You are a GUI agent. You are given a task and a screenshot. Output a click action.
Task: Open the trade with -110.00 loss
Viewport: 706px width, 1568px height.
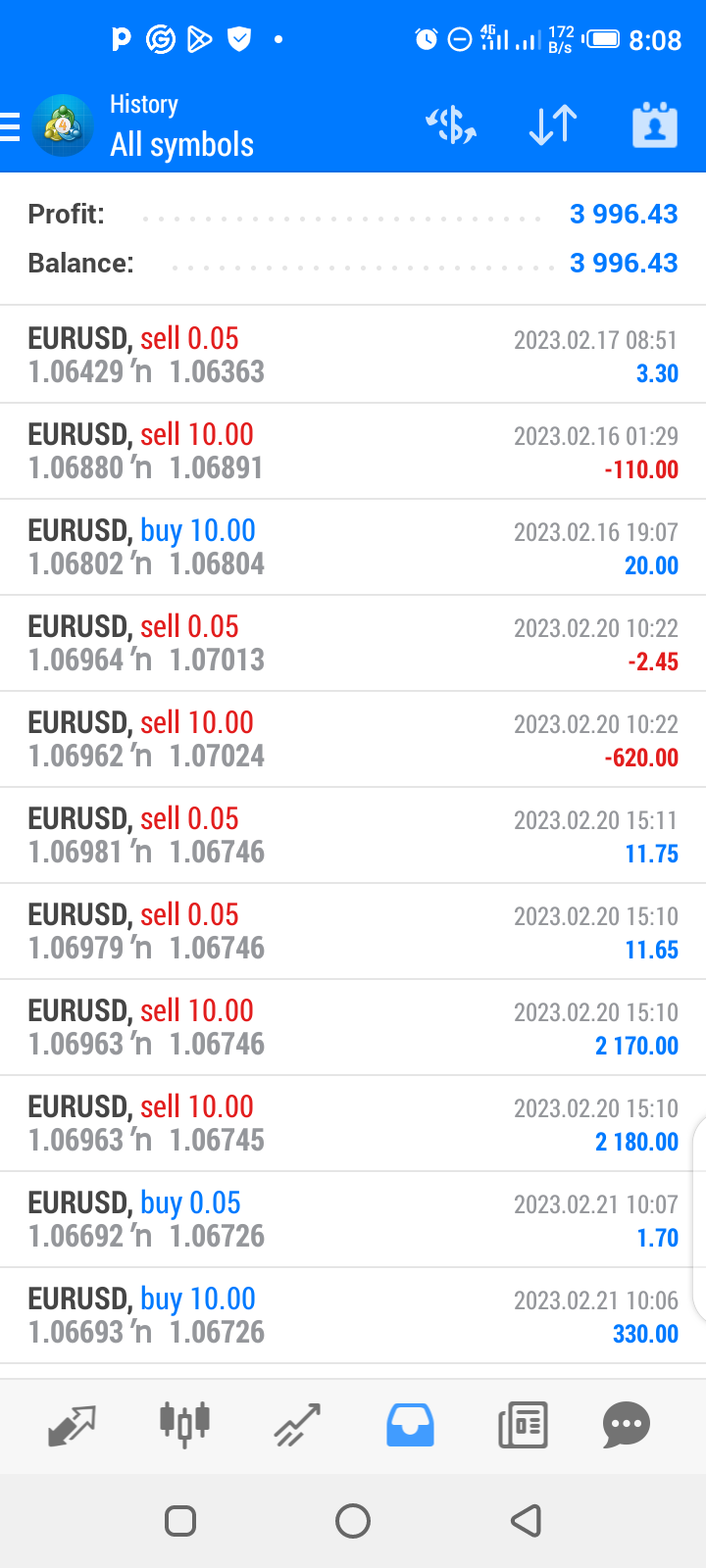353,451
